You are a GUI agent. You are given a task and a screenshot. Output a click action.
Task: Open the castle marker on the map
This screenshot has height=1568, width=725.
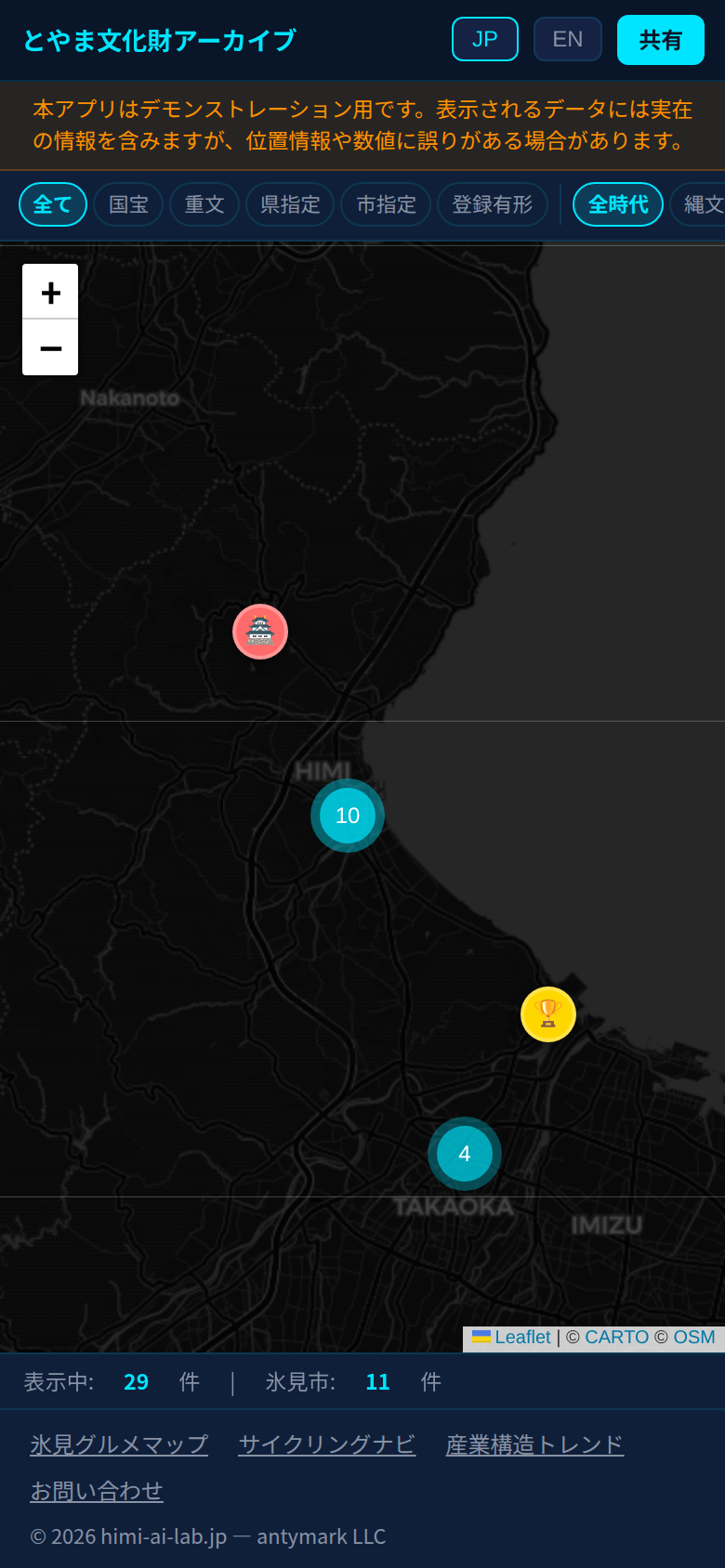(x=260, y=632)
